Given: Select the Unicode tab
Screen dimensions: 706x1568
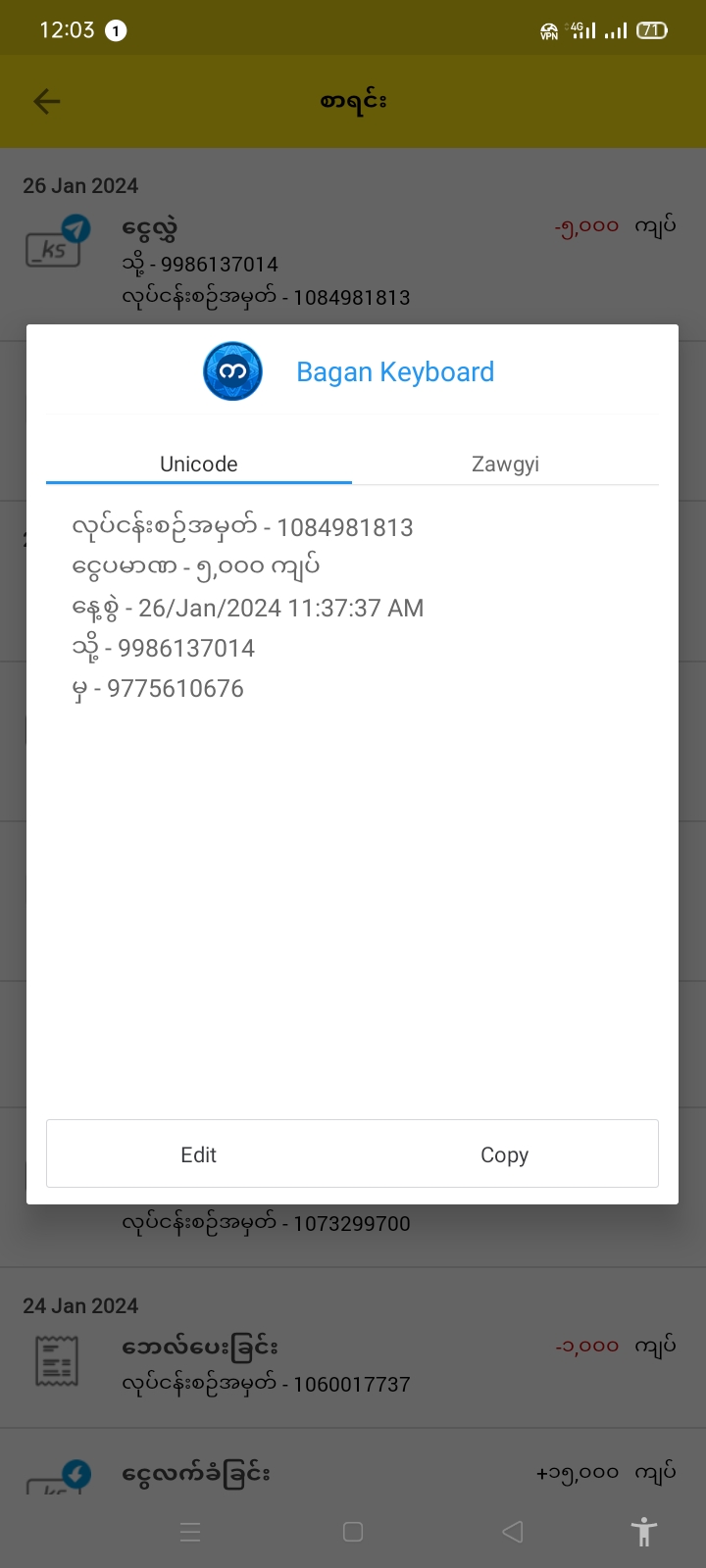Looking at the screenshot, I should (199, 464).
